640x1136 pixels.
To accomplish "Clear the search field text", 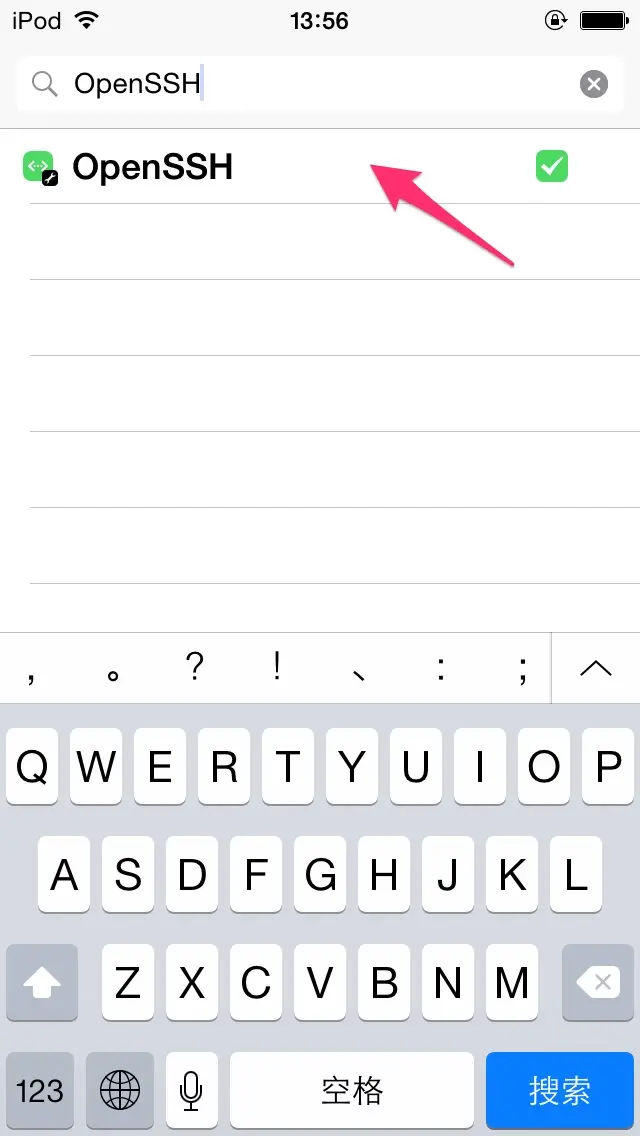I will coord(594,85).
